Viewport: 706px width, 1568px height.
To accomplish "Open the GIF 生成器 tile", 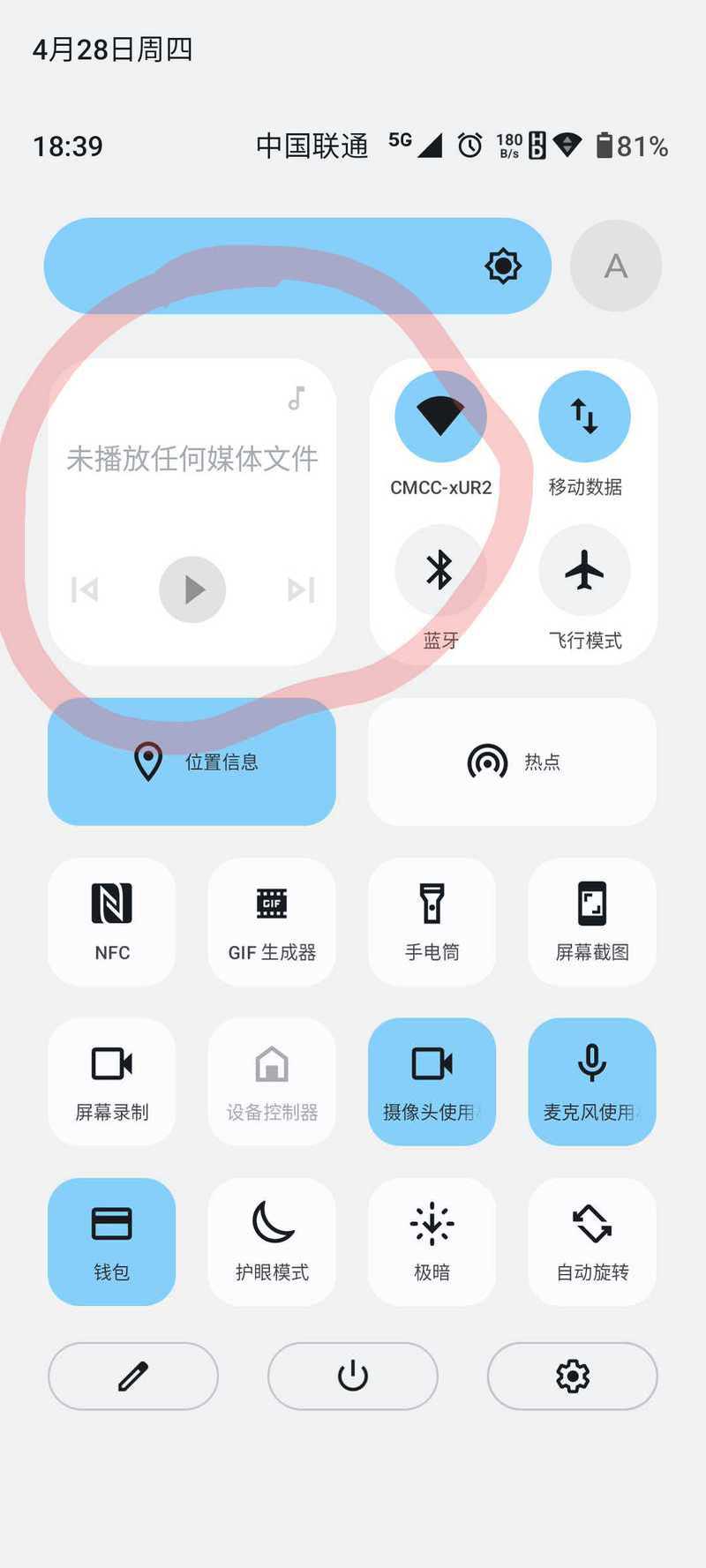I will coord(272,922).
